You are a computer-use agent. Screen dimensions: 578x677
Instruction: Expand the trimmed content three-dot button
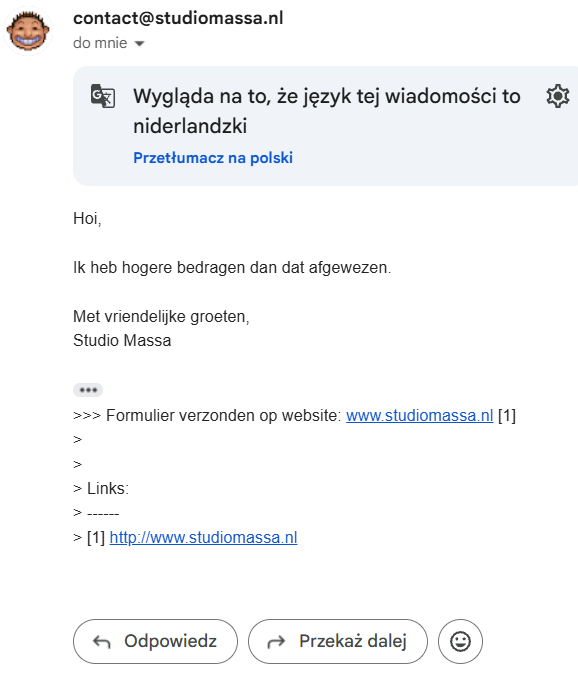[x=88, y=390]
